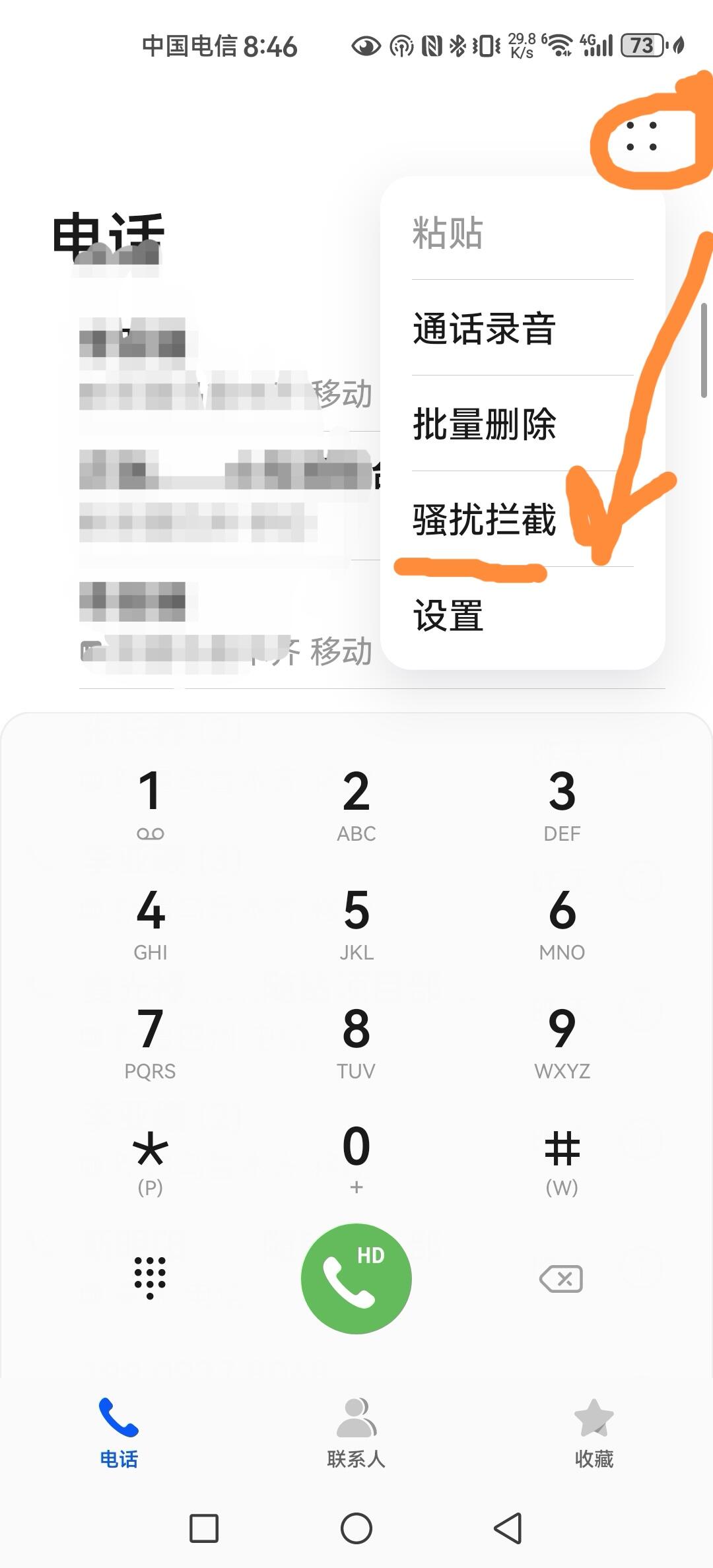Tap the system back button
713x1568 pixels.
(508, 1528)
